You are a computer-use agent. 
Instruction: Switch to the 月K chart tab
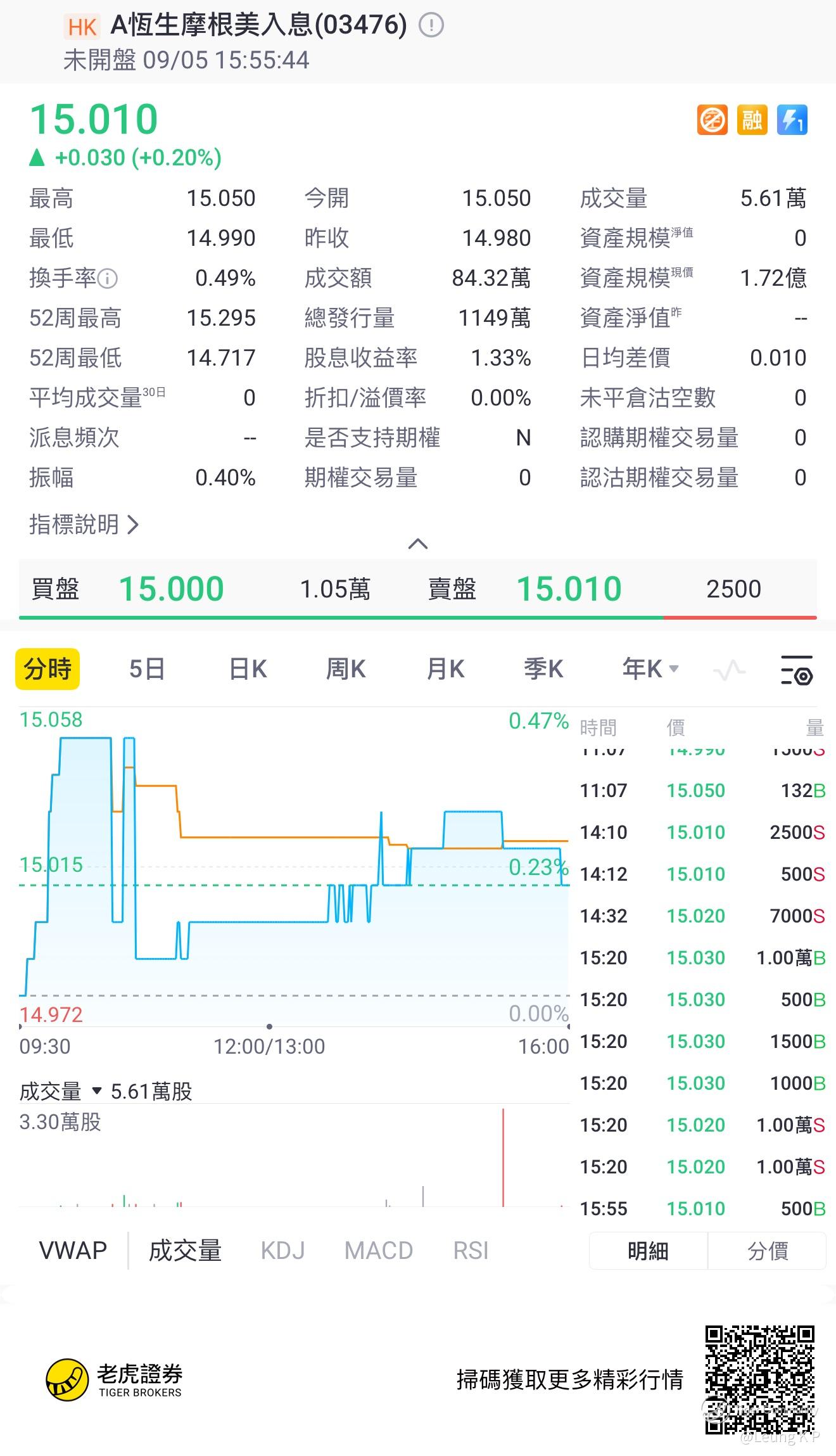(x=445, y=669)
